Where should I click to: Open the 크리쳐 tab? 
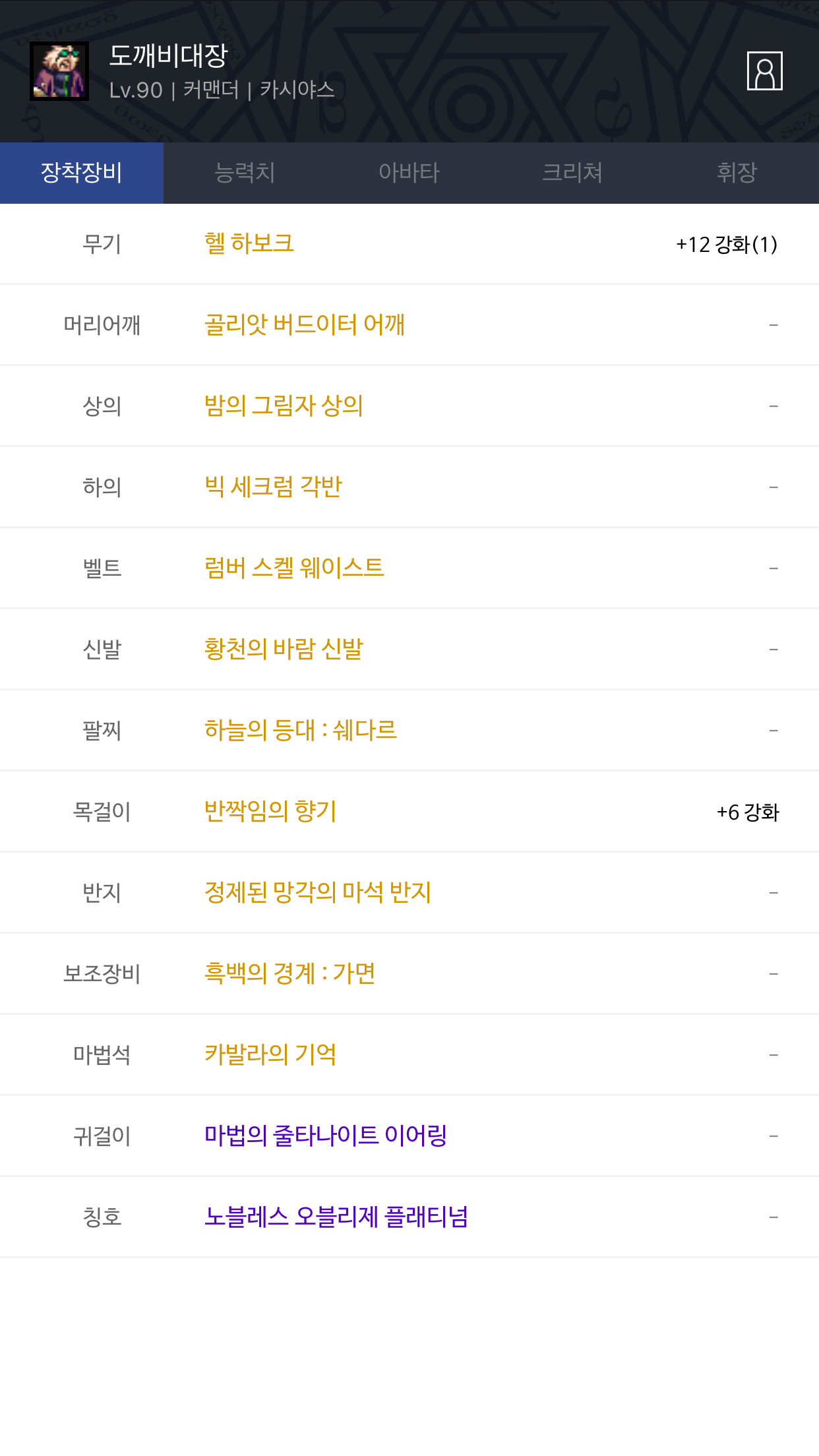click(572, 173)
